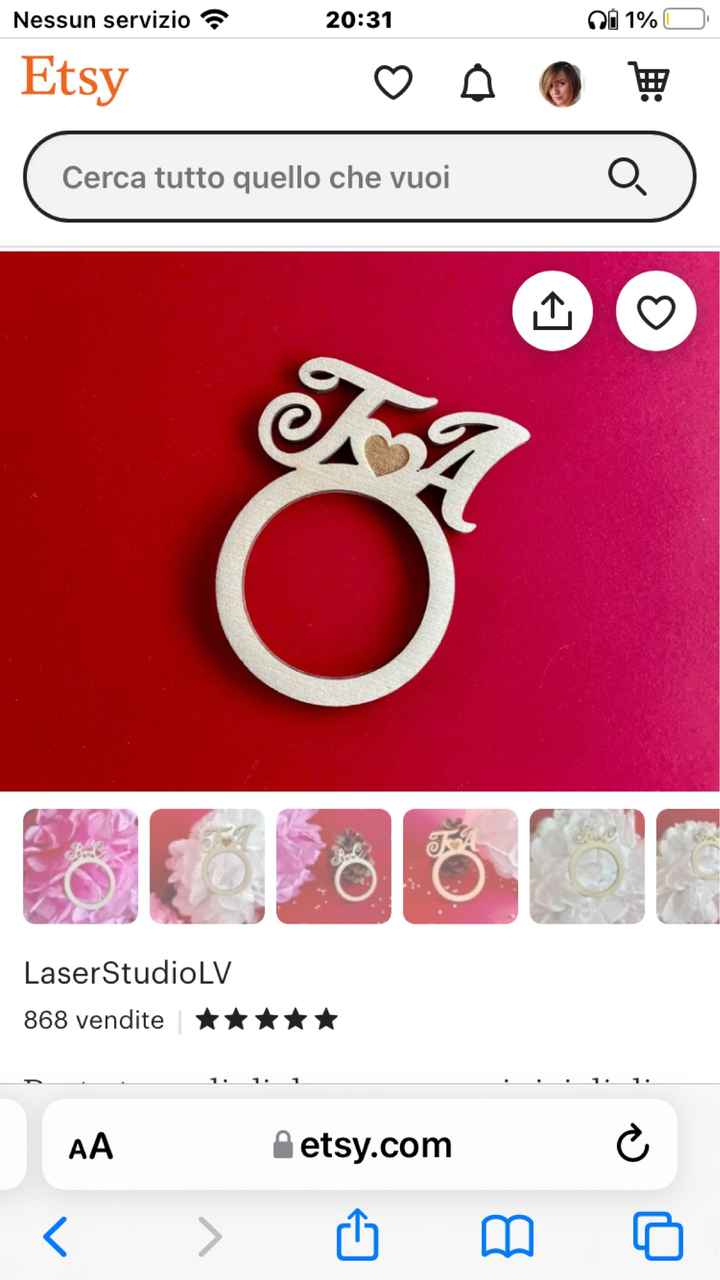Go to the Etsy home page
Screen dimensions: 720x1280
tap(75, 80)
